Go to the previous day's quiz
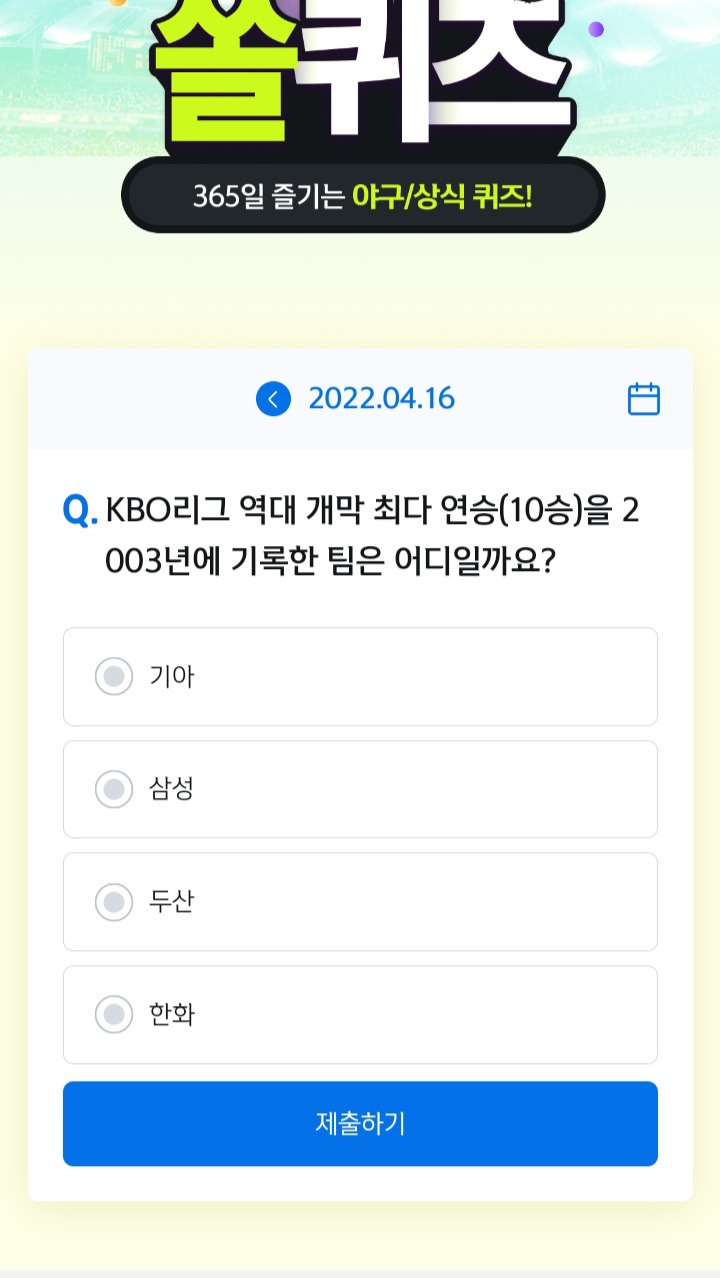Viewport: 720px width, 1278px height. (x=273, y=399)
